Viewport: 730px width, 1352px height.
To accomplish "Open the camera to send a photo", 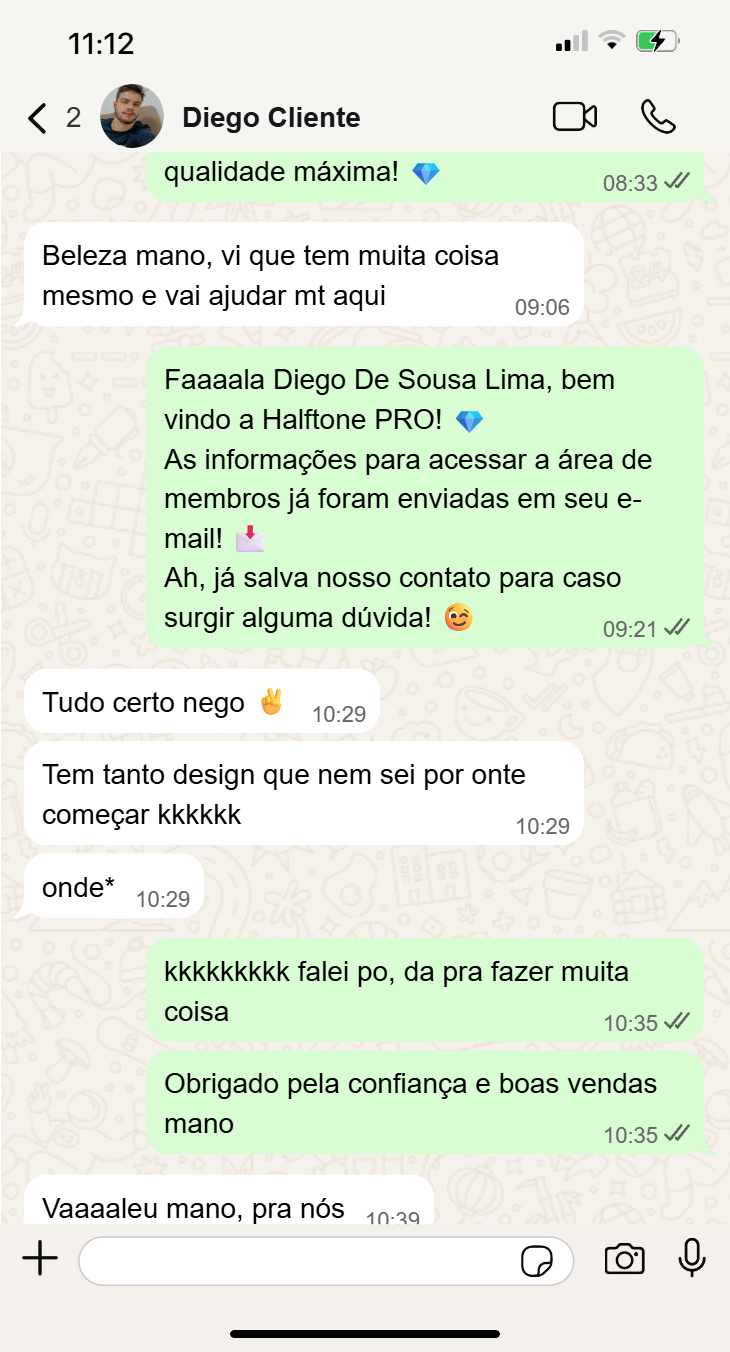I will (x=624, y=1259).
